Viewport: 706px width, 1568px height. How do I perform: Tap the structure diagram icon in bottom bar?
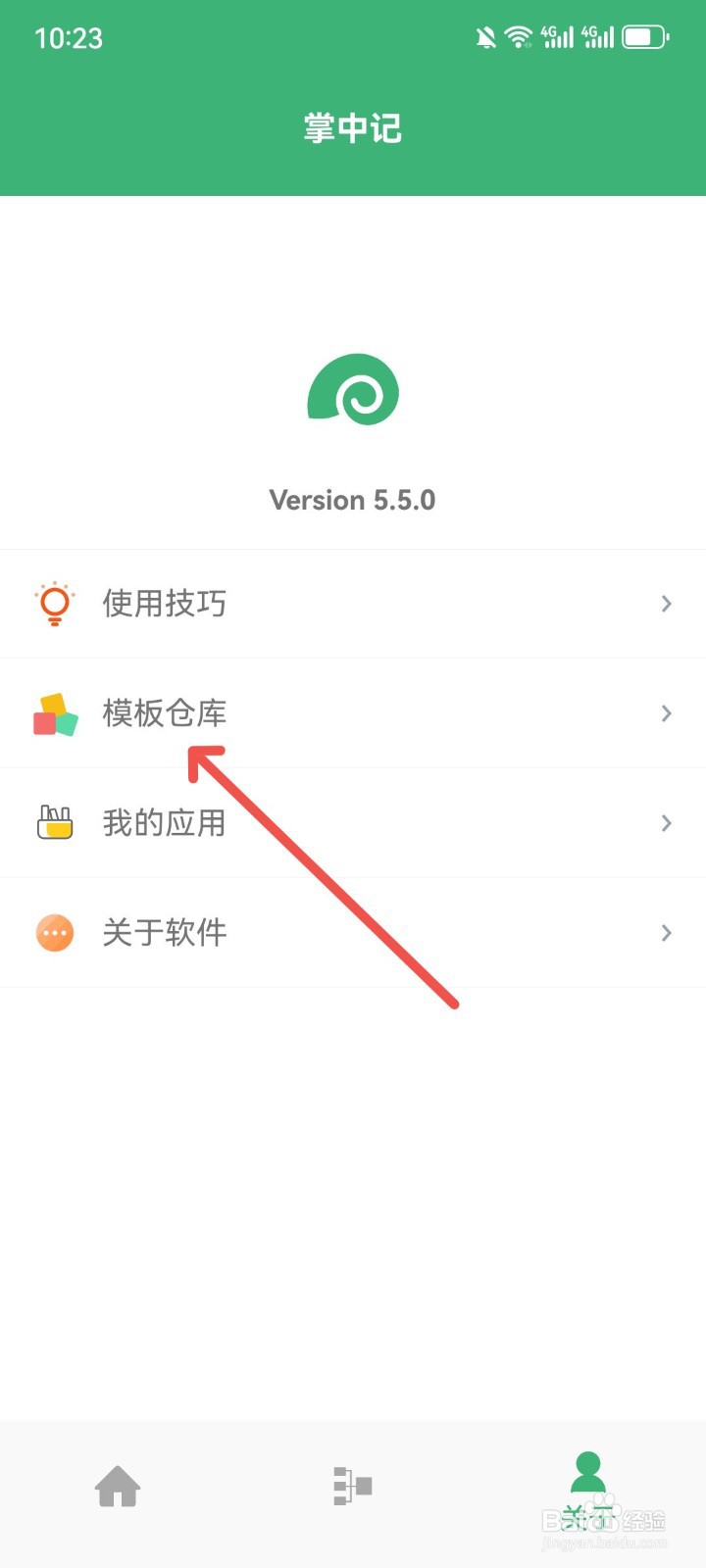click(353, 1487)
